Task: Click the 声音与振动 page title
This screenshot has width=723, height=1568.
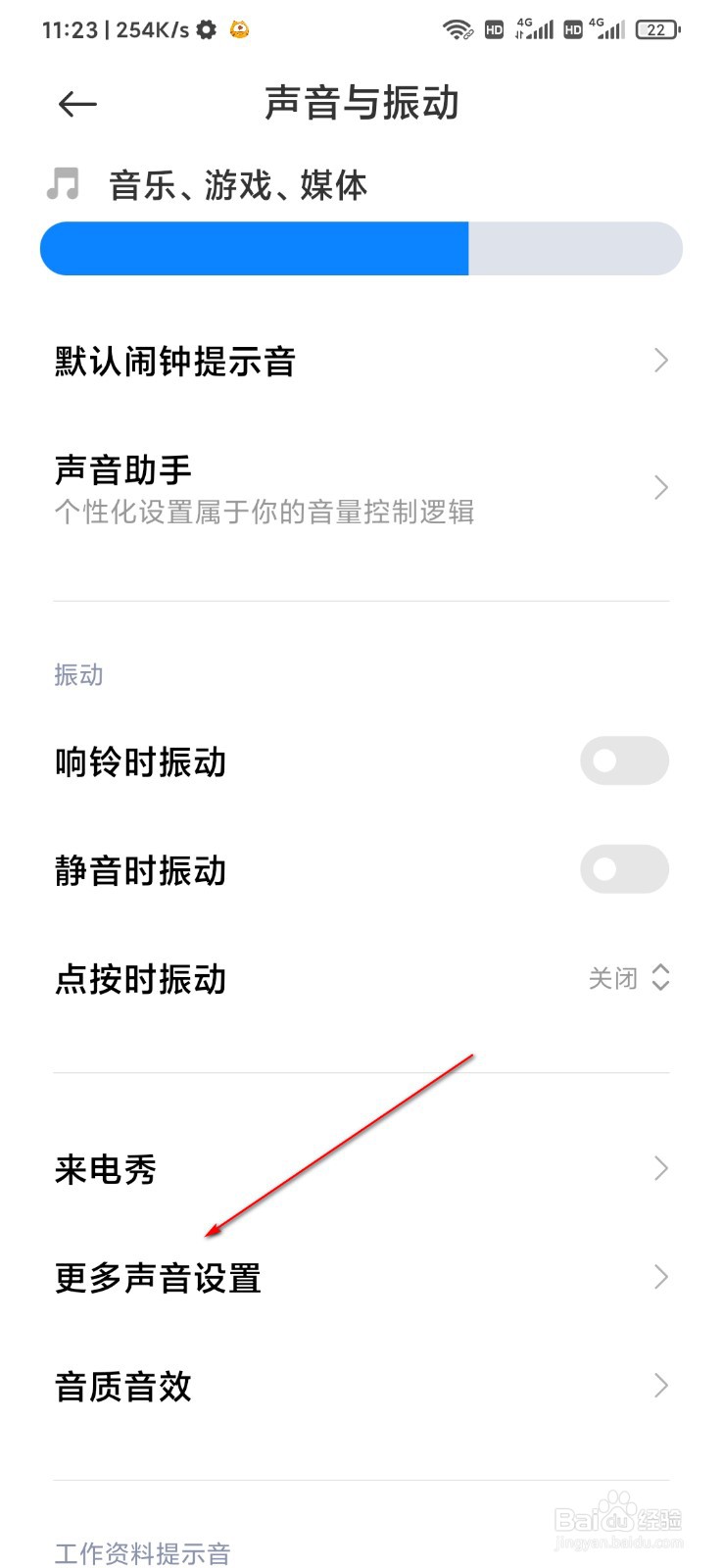Action: pos(361,103)
